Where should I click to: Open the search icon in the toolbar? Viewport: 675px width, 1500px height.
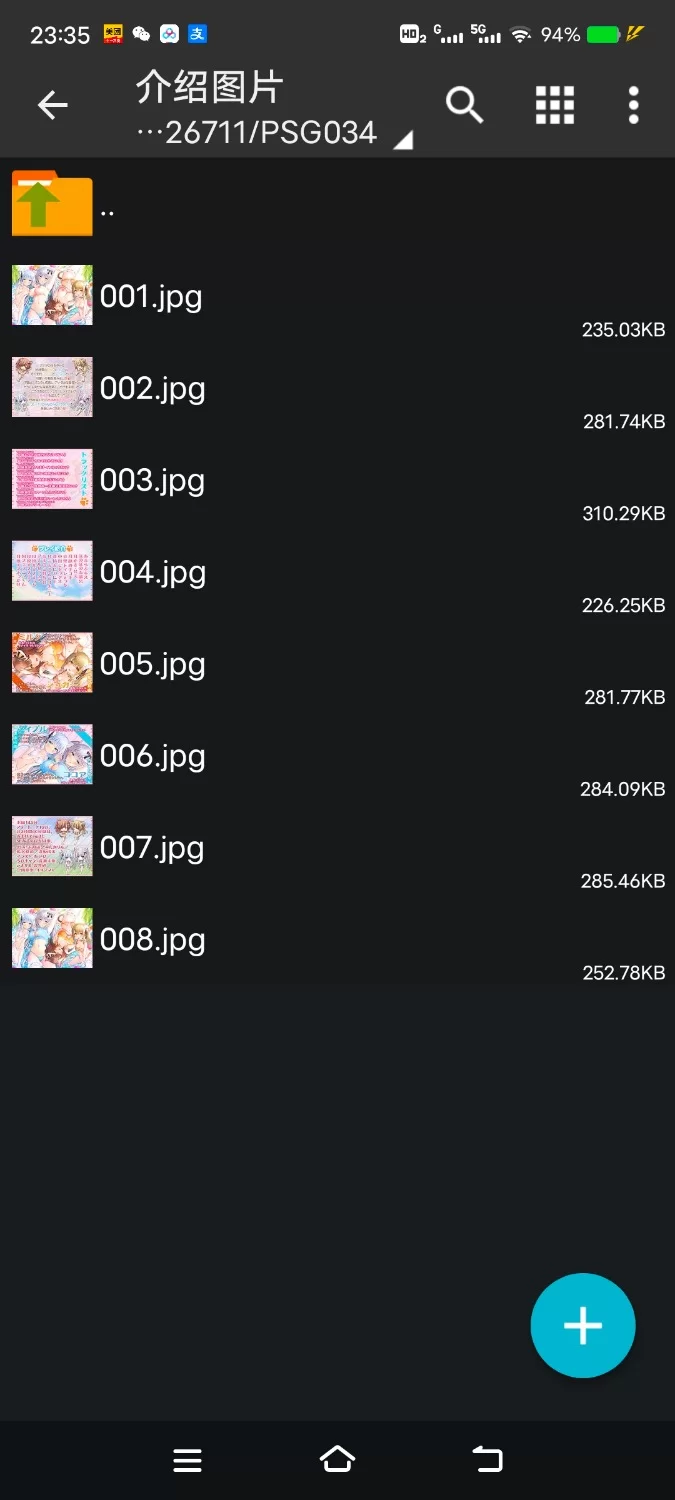click(x=464, y=104)
